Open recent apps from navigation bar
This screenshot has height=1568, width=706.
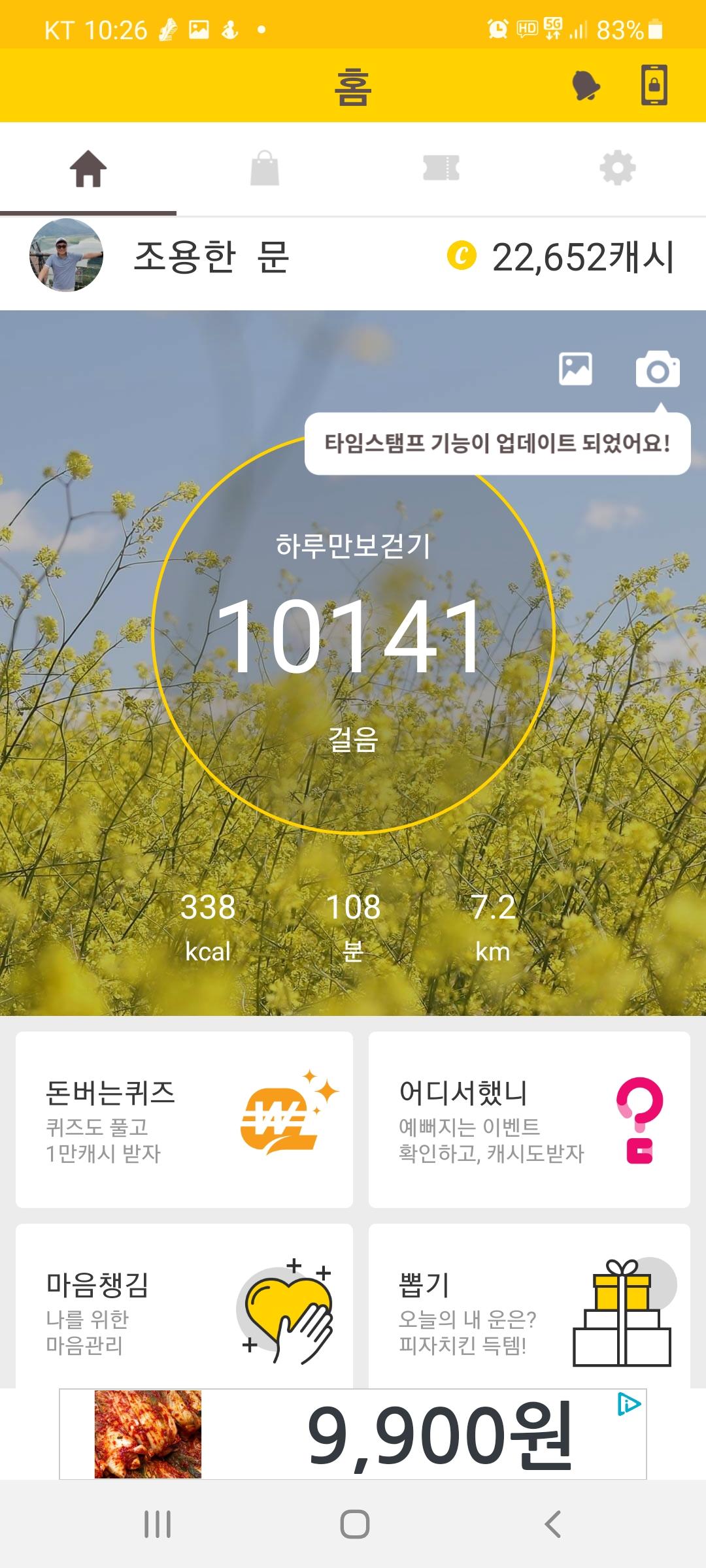coord(158,1524)
